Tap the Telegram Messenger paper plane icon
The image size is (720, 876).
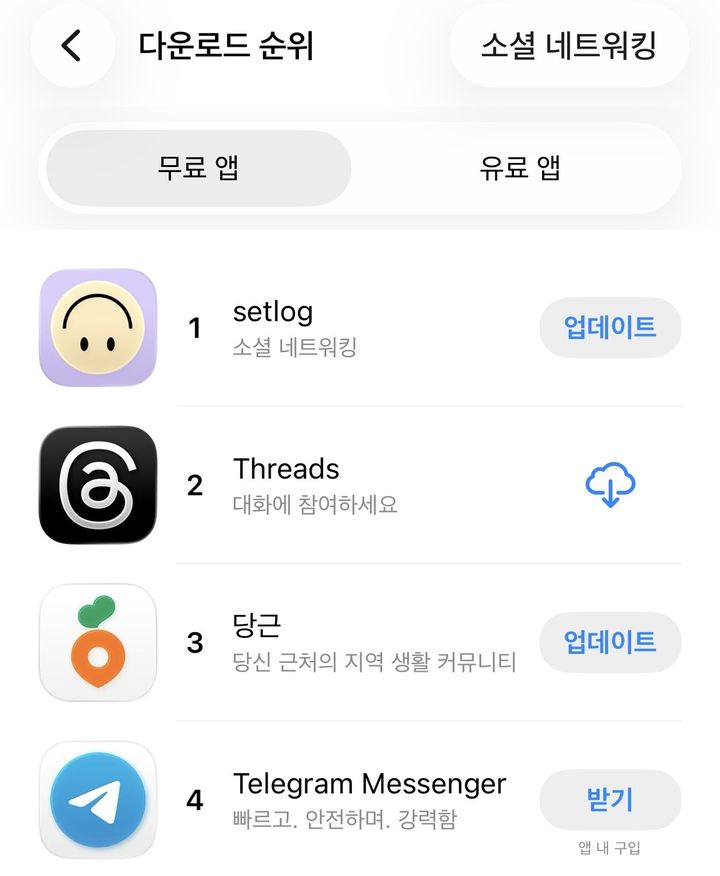click(x=96, y=800)
